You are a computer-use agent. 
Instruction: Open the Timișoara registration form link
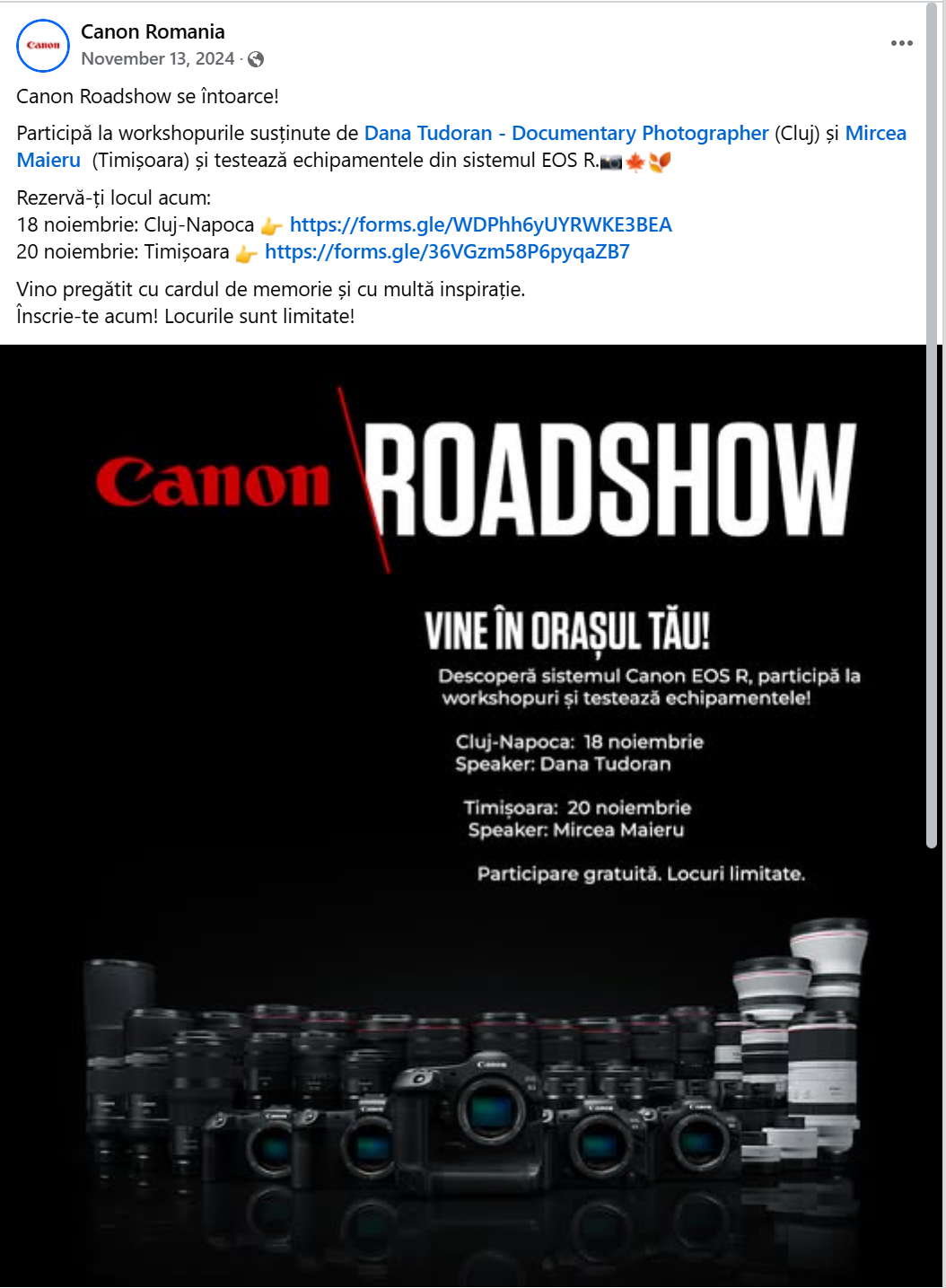pos(447,252)
